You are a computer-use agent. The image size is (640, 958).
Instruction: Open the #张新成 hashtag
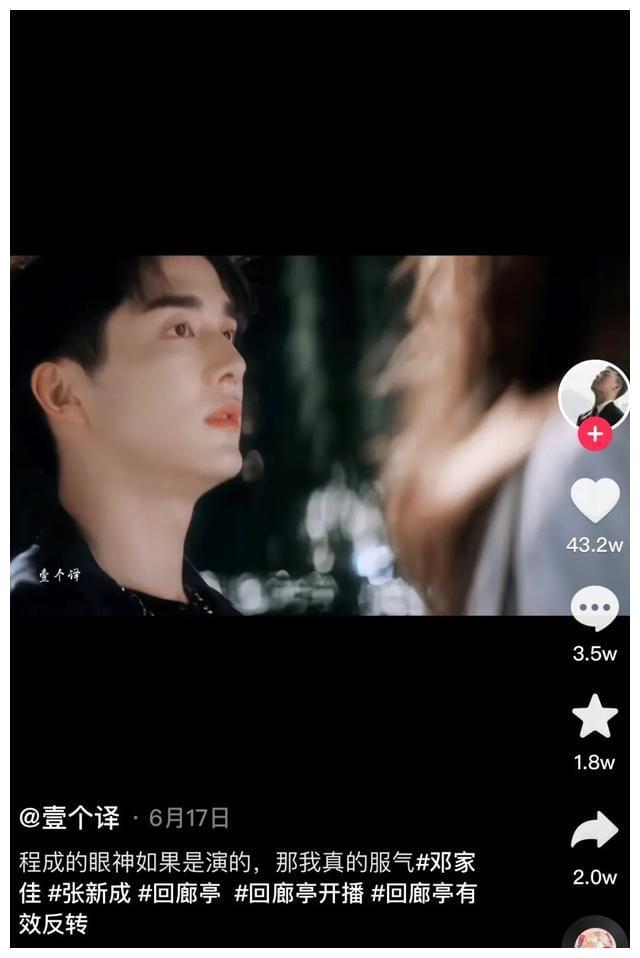pos(89,893)
